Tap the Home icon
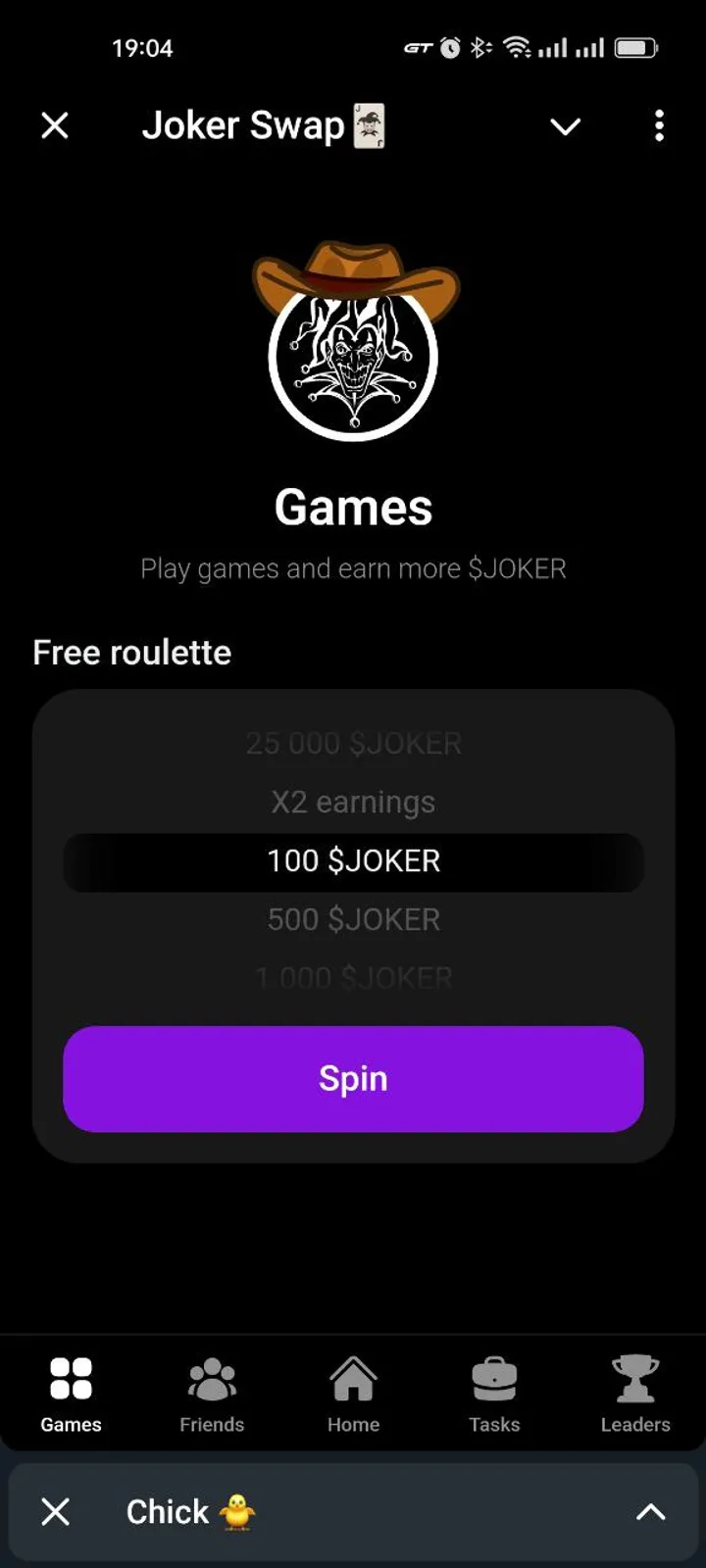The height and width of the screenshot is (1568, 706). [352, 1377]
